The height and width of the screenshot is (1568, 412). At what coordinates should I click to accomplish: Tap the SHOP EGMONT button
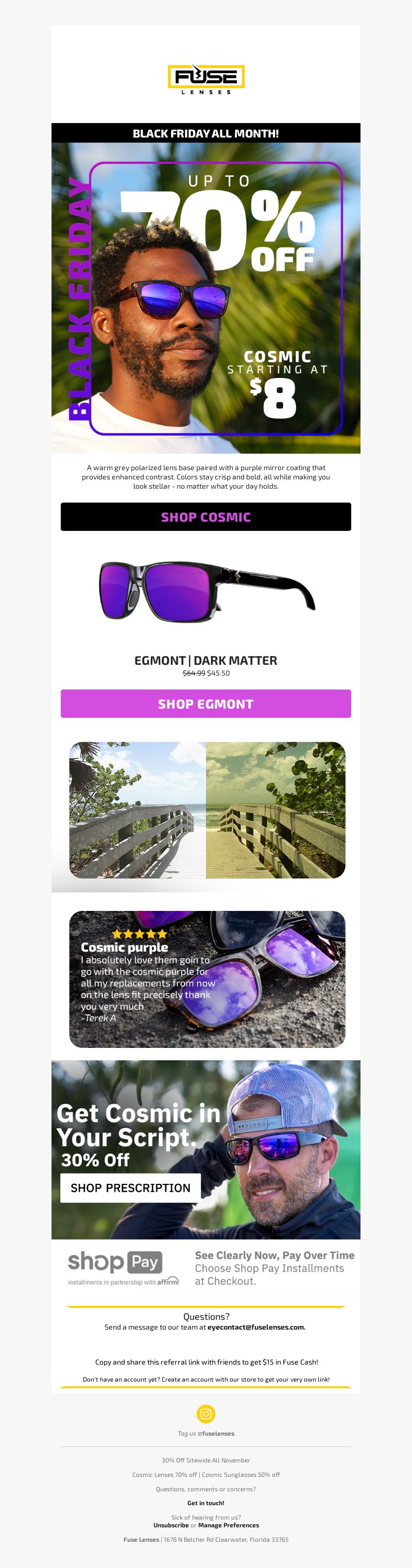tap(205, 703)
